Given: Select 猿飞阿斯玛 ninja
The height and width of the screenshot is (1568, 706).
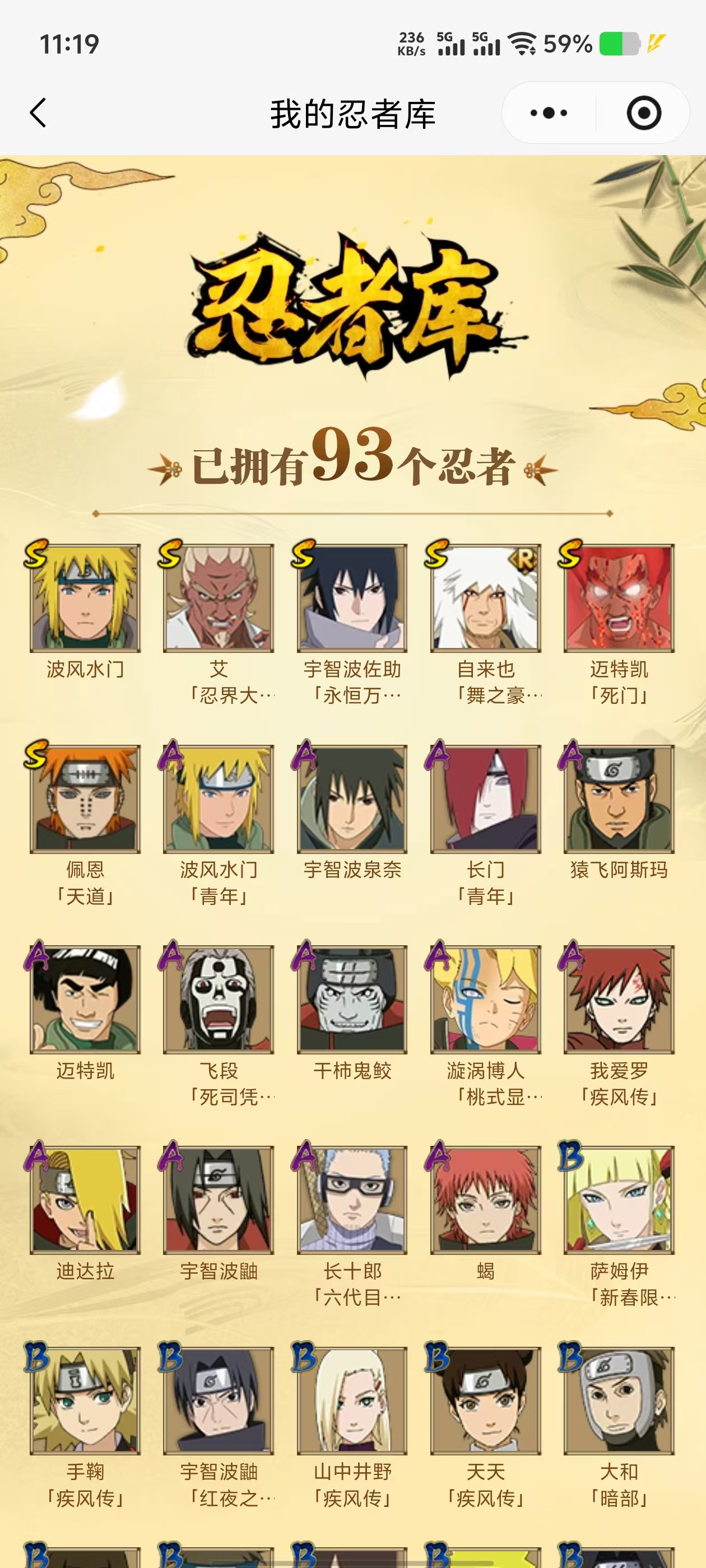Looking at the screenshot, I should [619, 799].
